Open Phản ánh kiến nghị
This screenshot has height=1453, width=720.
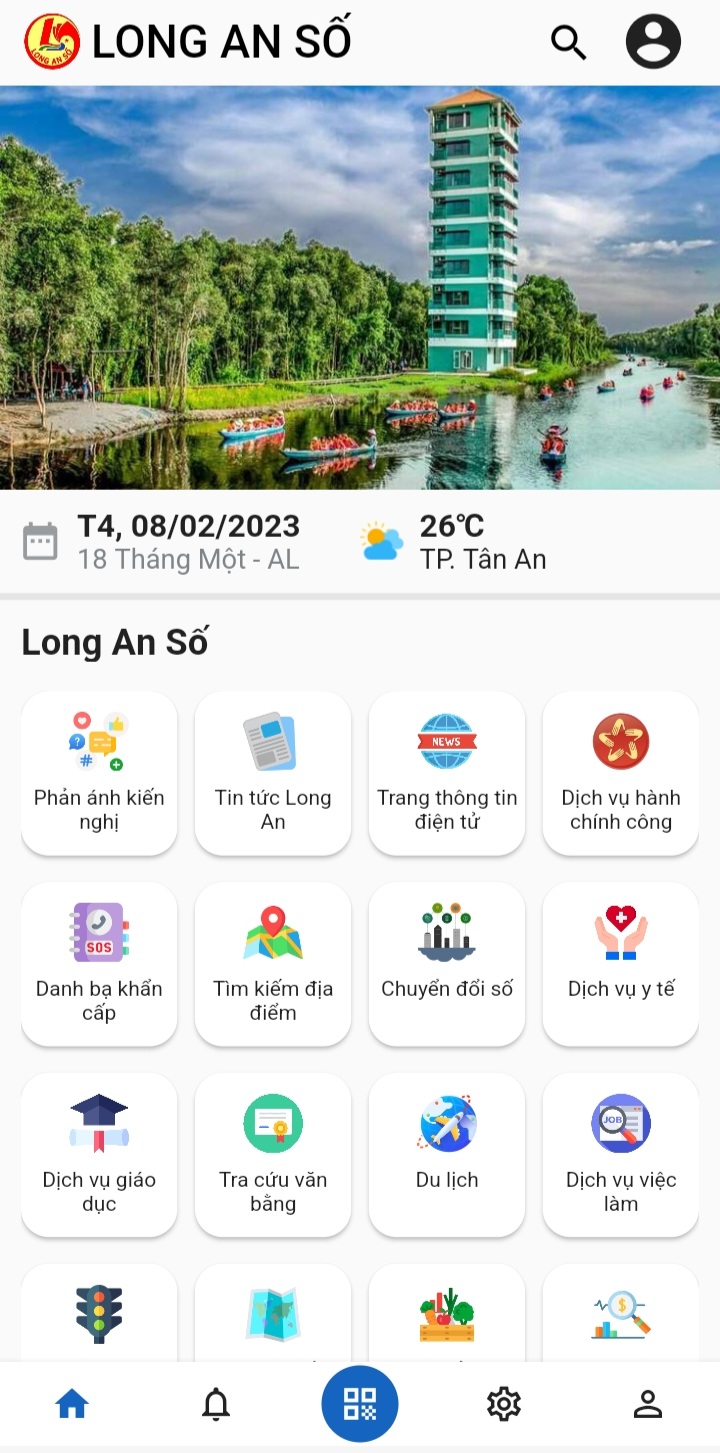point(99,773)
